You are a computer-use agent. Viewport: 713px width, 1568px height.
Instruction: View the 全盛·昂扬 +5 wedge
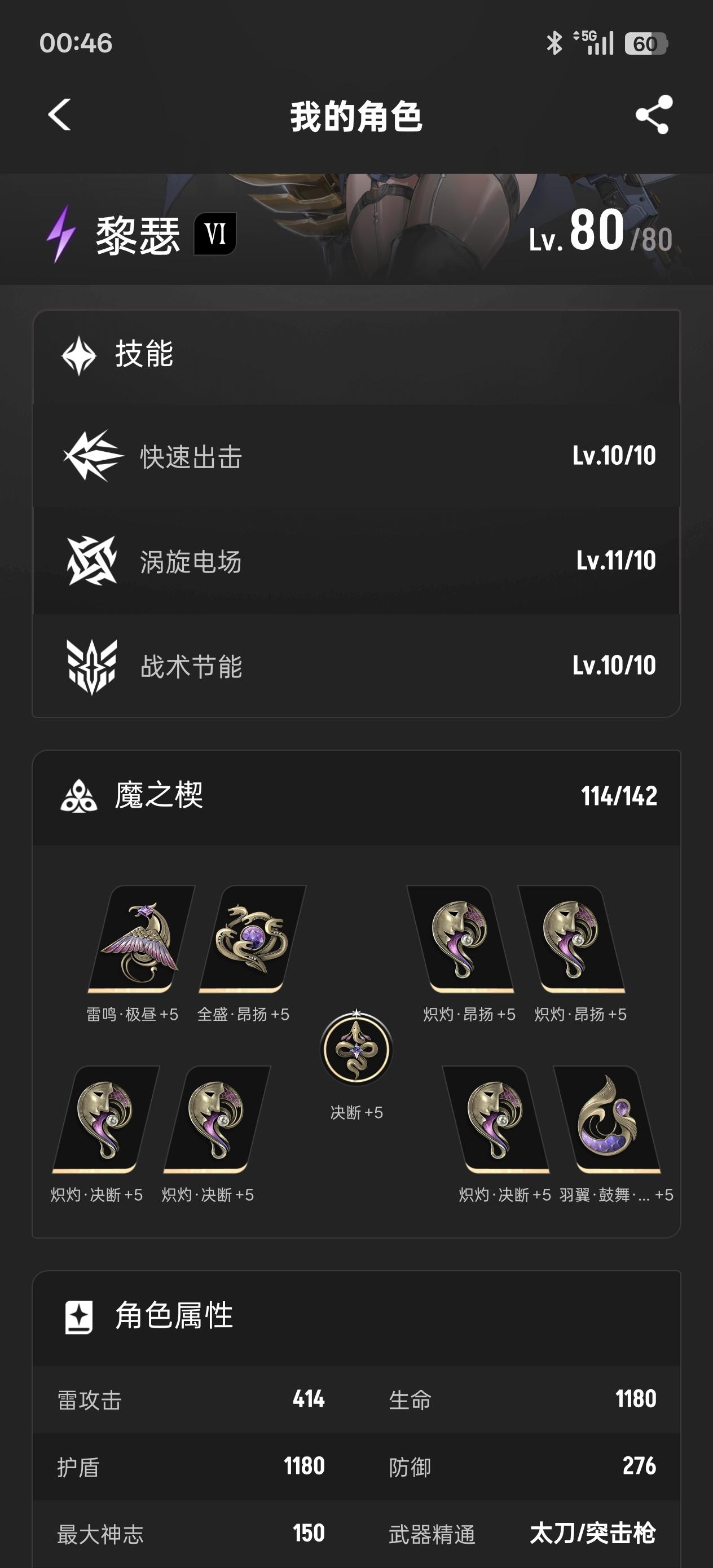click(x=252, y=939)
